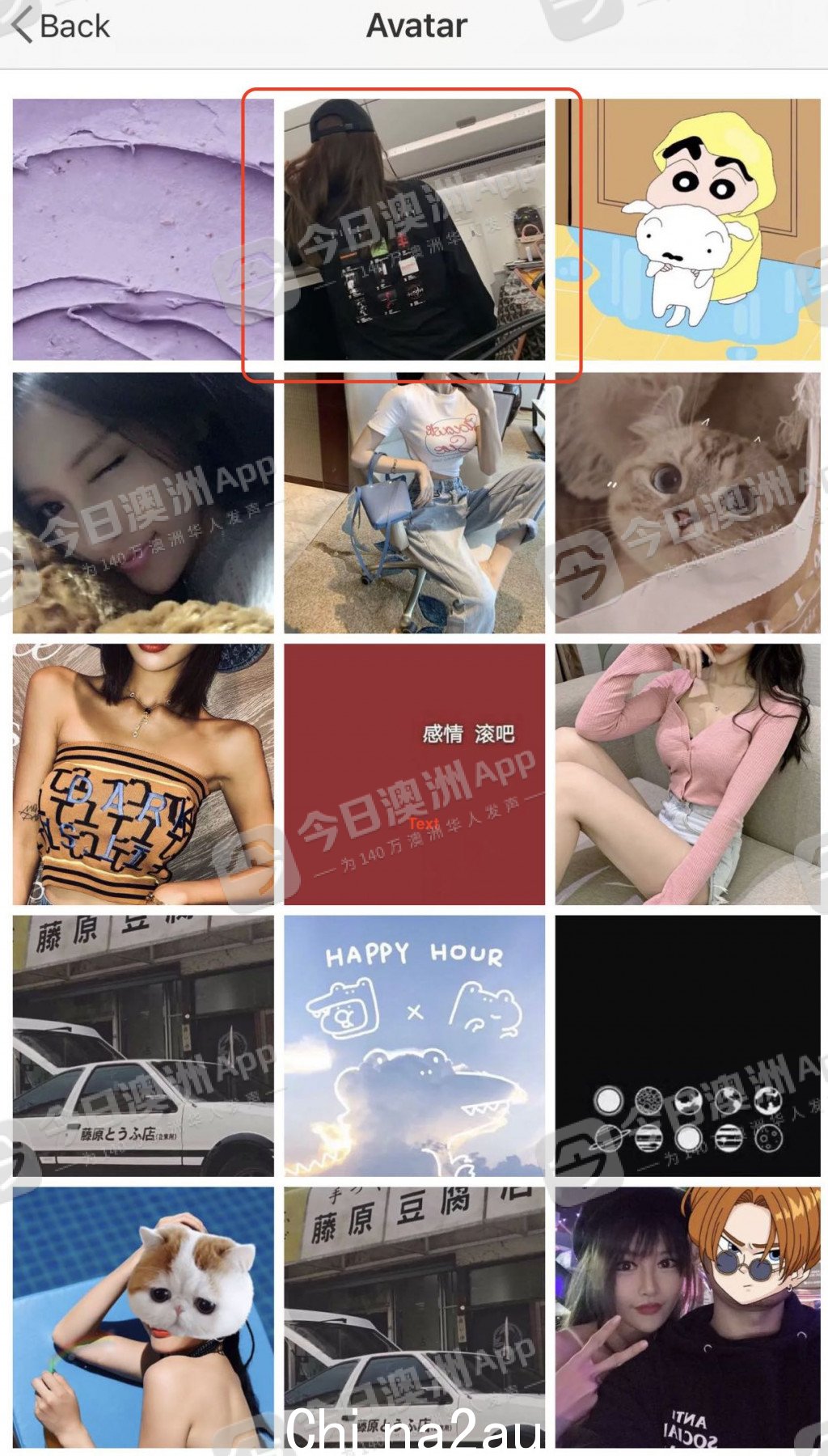
Task: Choose the red 感情 滚吧 text avatar
Action: [414, 774]
